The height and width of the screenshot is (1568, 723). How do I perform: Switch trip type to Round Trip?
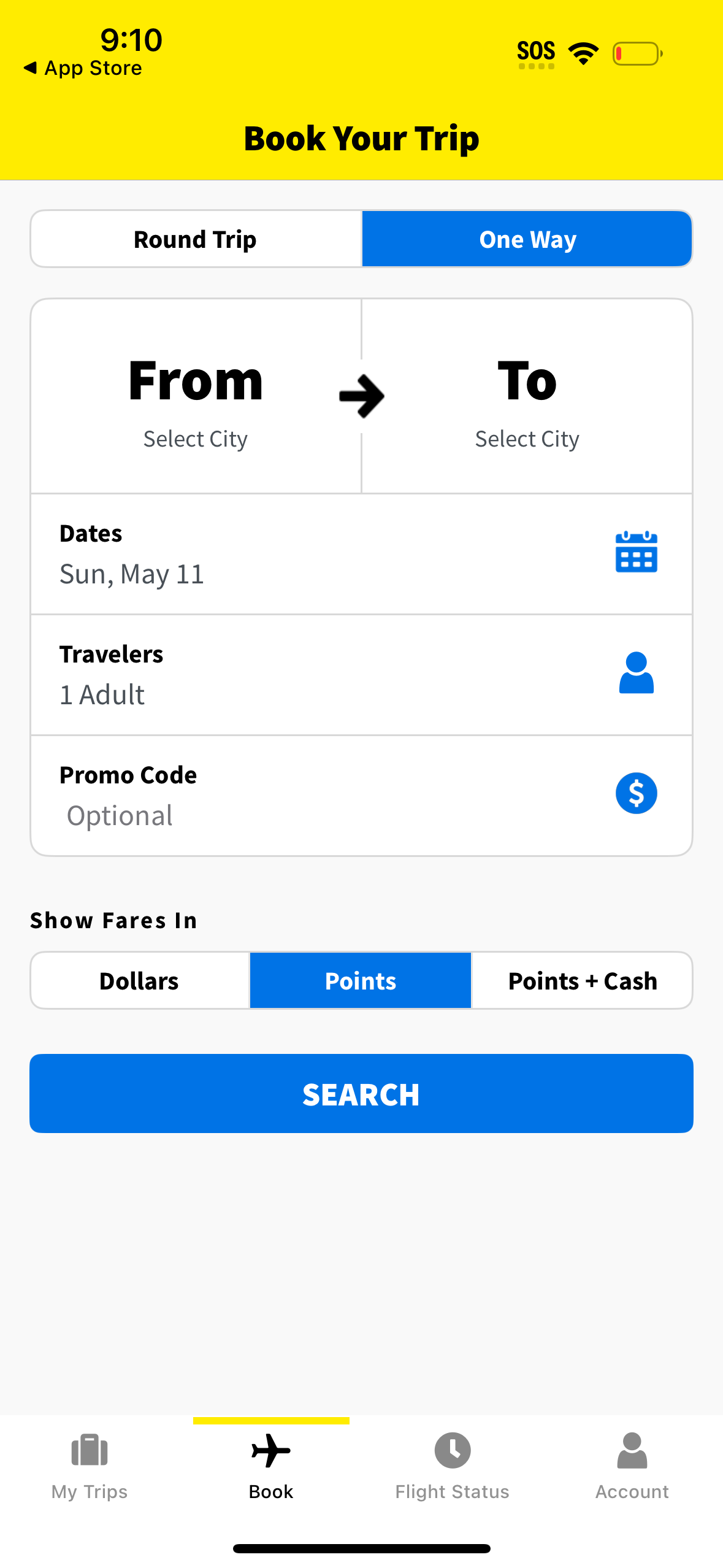[194, 239]
